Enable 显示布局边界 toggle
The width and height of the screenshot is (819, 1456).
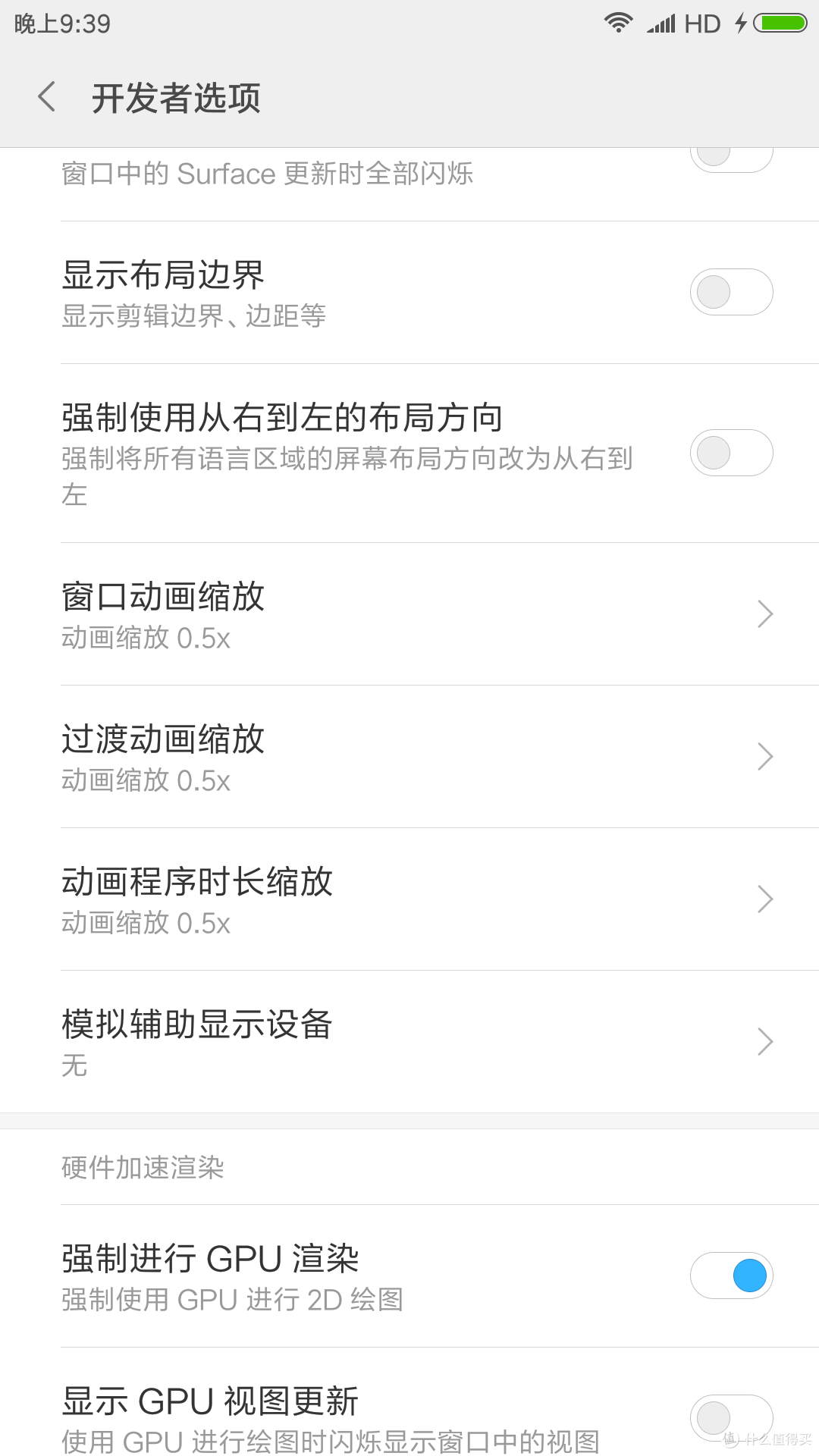pos(731,291)
